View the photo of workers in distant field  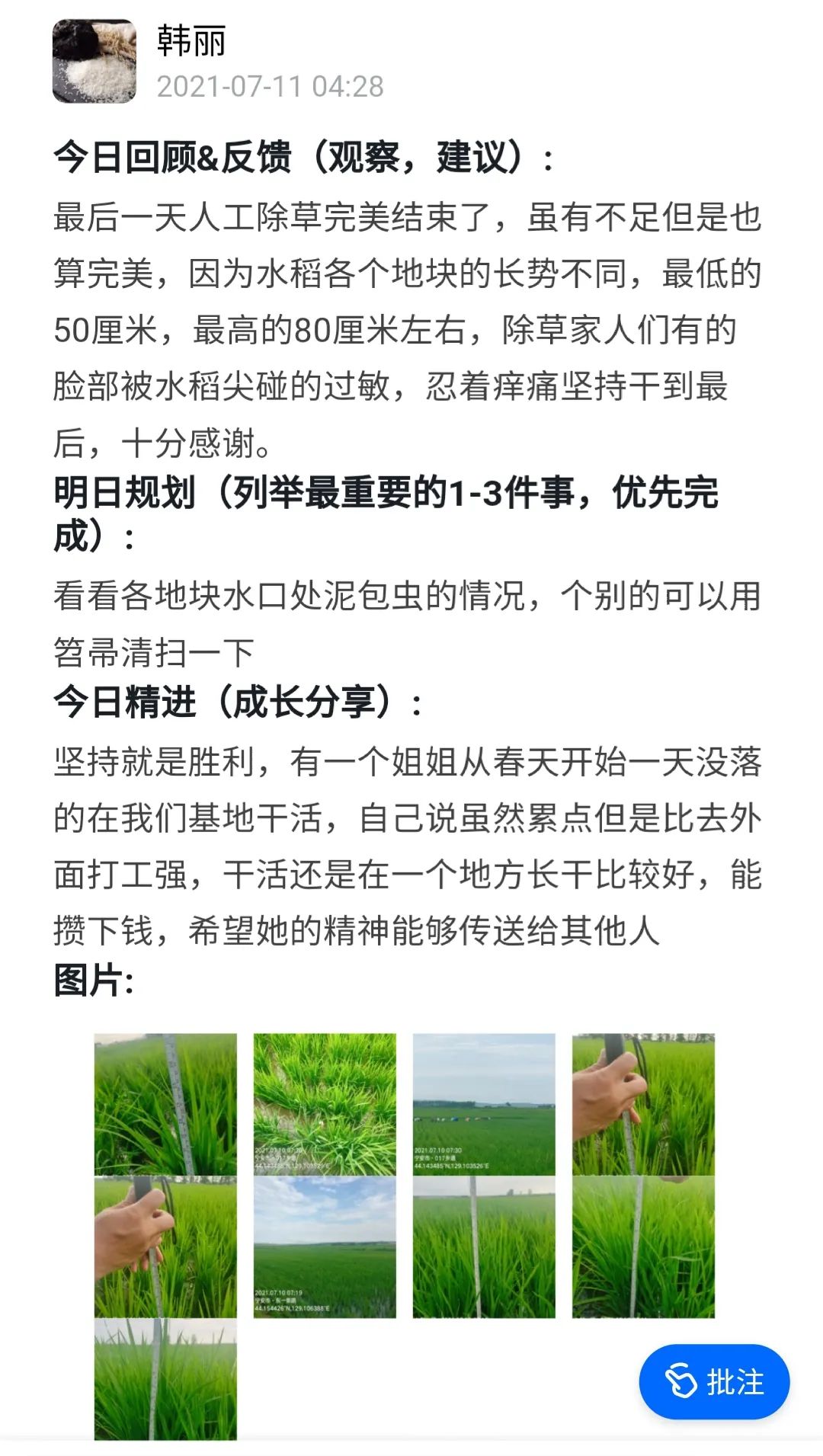[484, 1104]
